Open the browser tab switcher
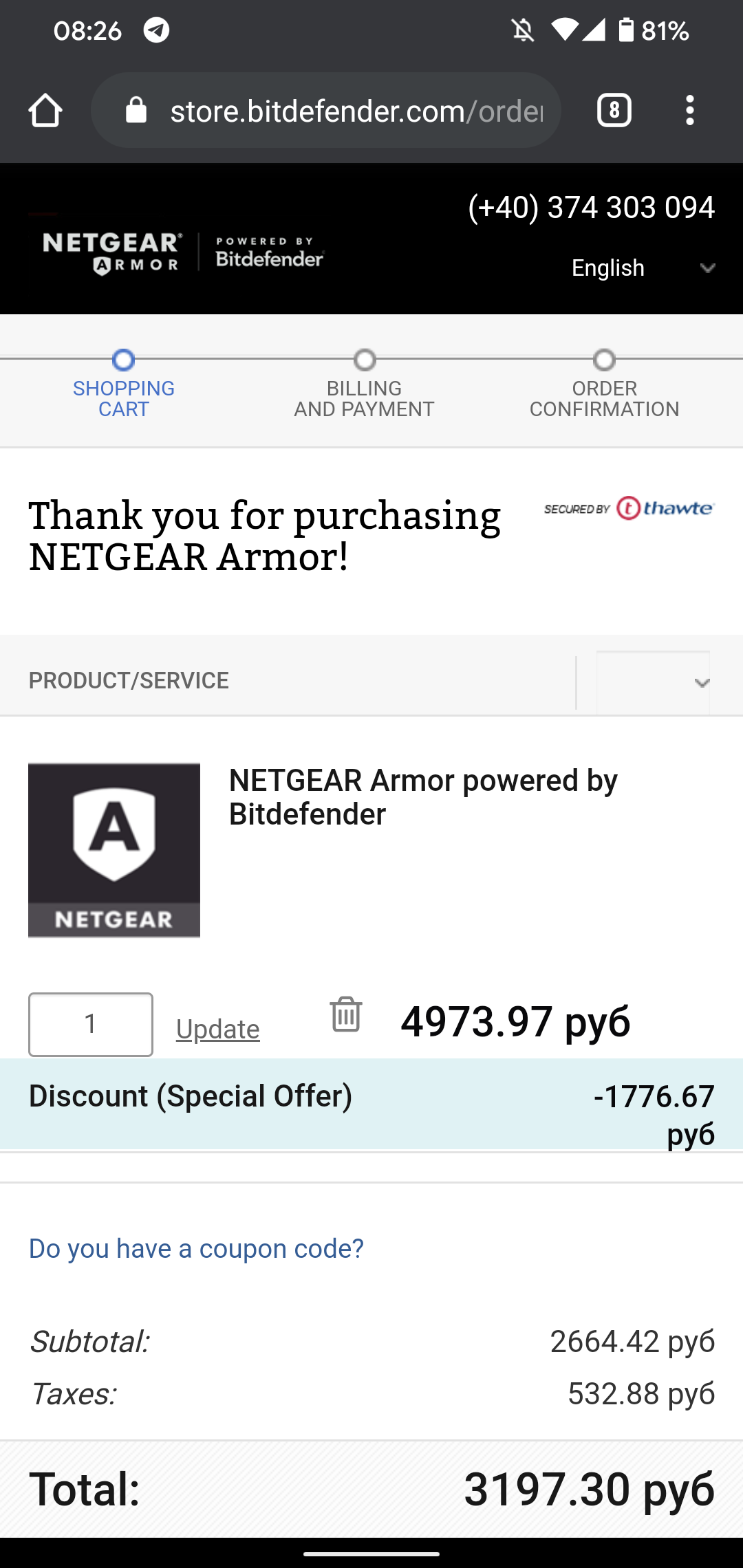 click(x=614, y=111)
